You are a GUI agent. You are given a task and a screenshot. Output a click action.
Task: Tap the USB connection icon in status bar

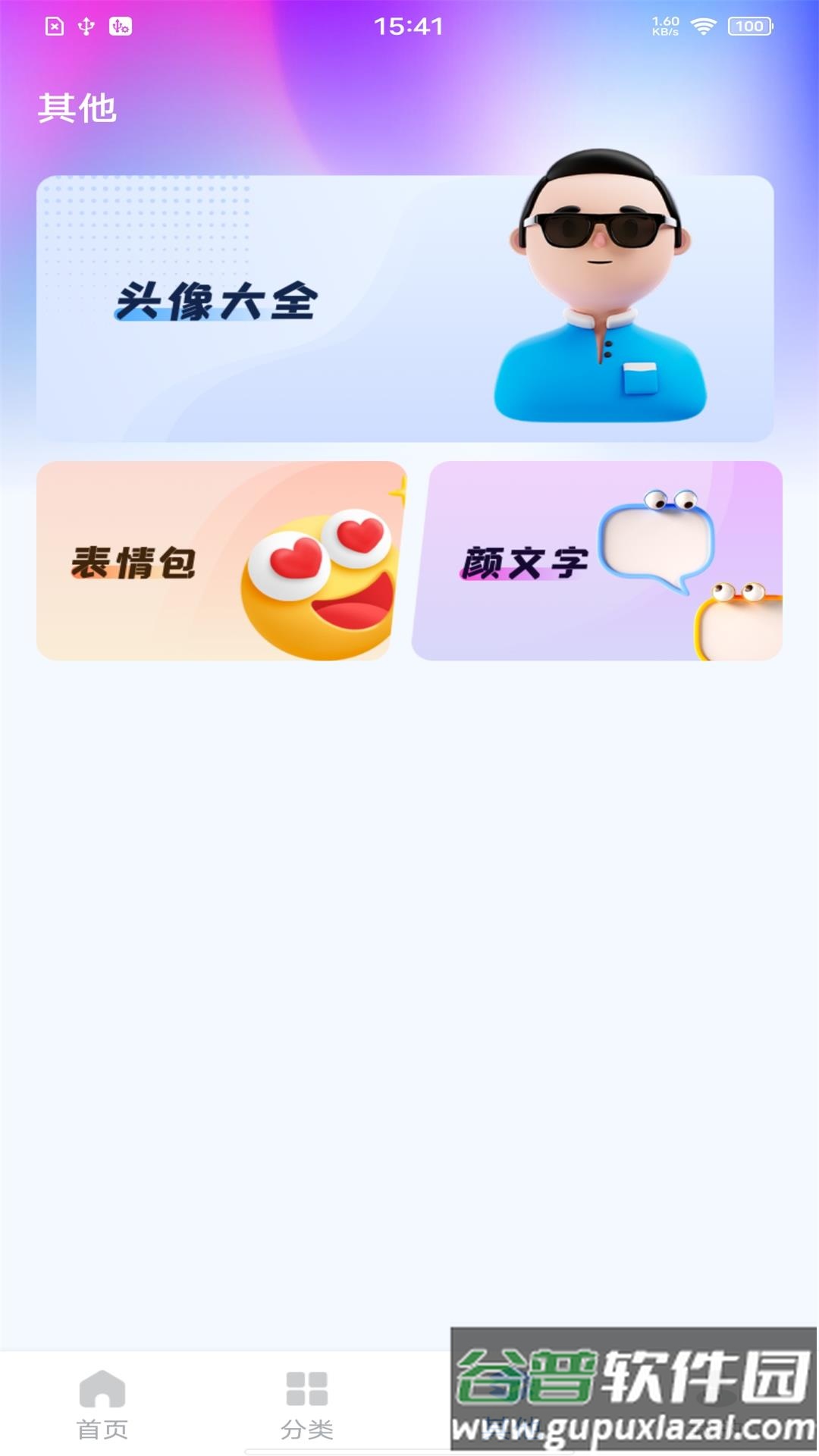[x=86, y=27]
